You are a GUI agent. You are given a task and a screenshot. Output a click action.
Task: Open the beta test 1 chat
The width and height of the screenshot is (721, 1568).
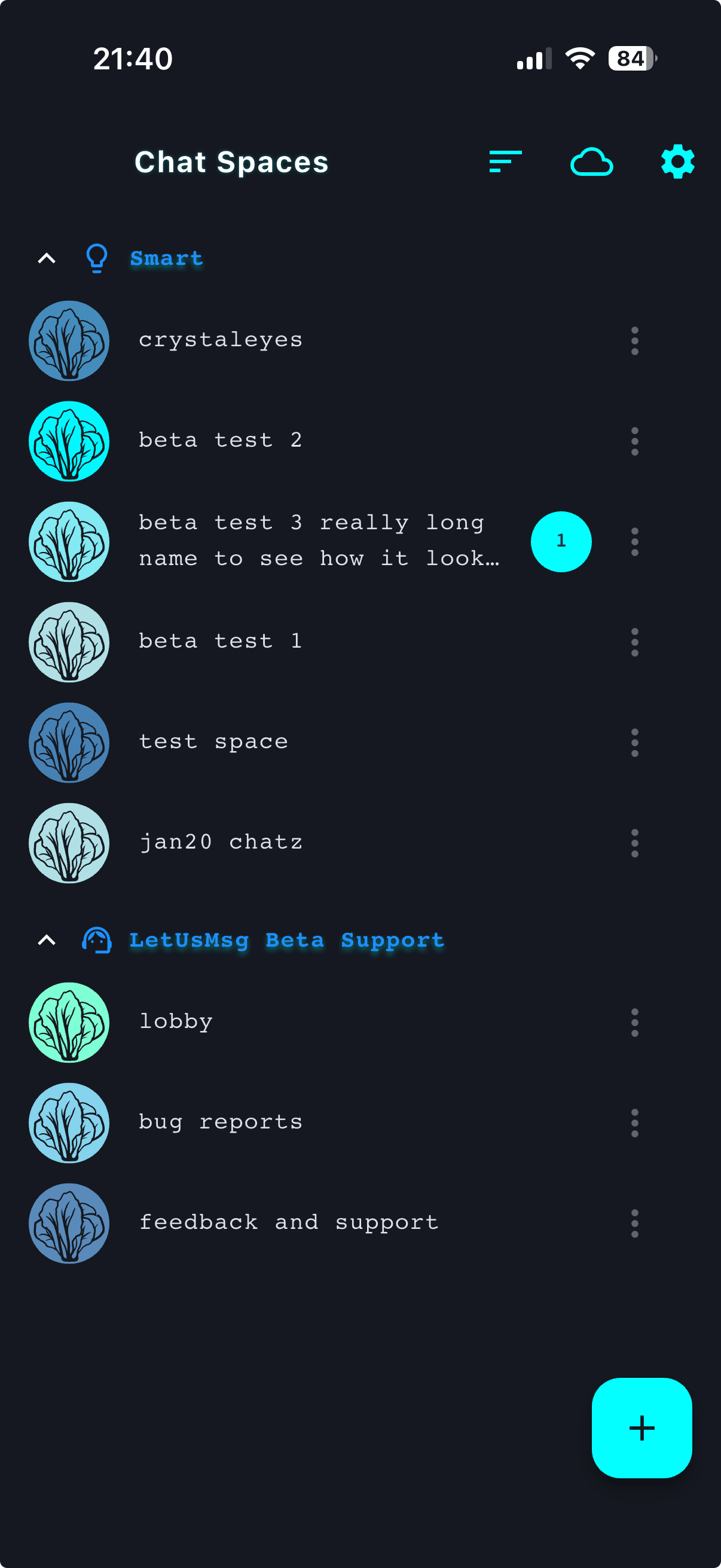(x=220, y=642)
